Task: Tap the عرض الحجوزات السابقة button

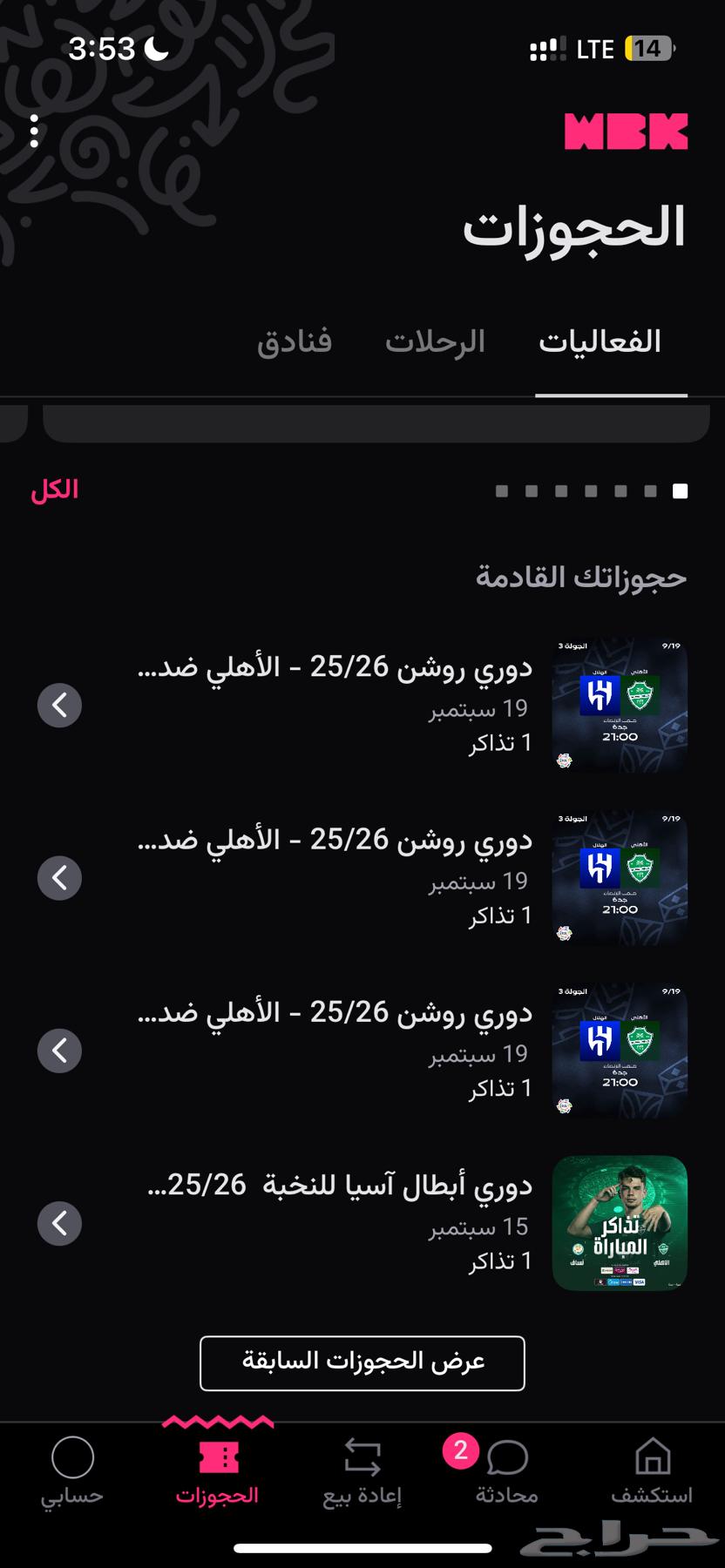Action: click(362, 1363)
